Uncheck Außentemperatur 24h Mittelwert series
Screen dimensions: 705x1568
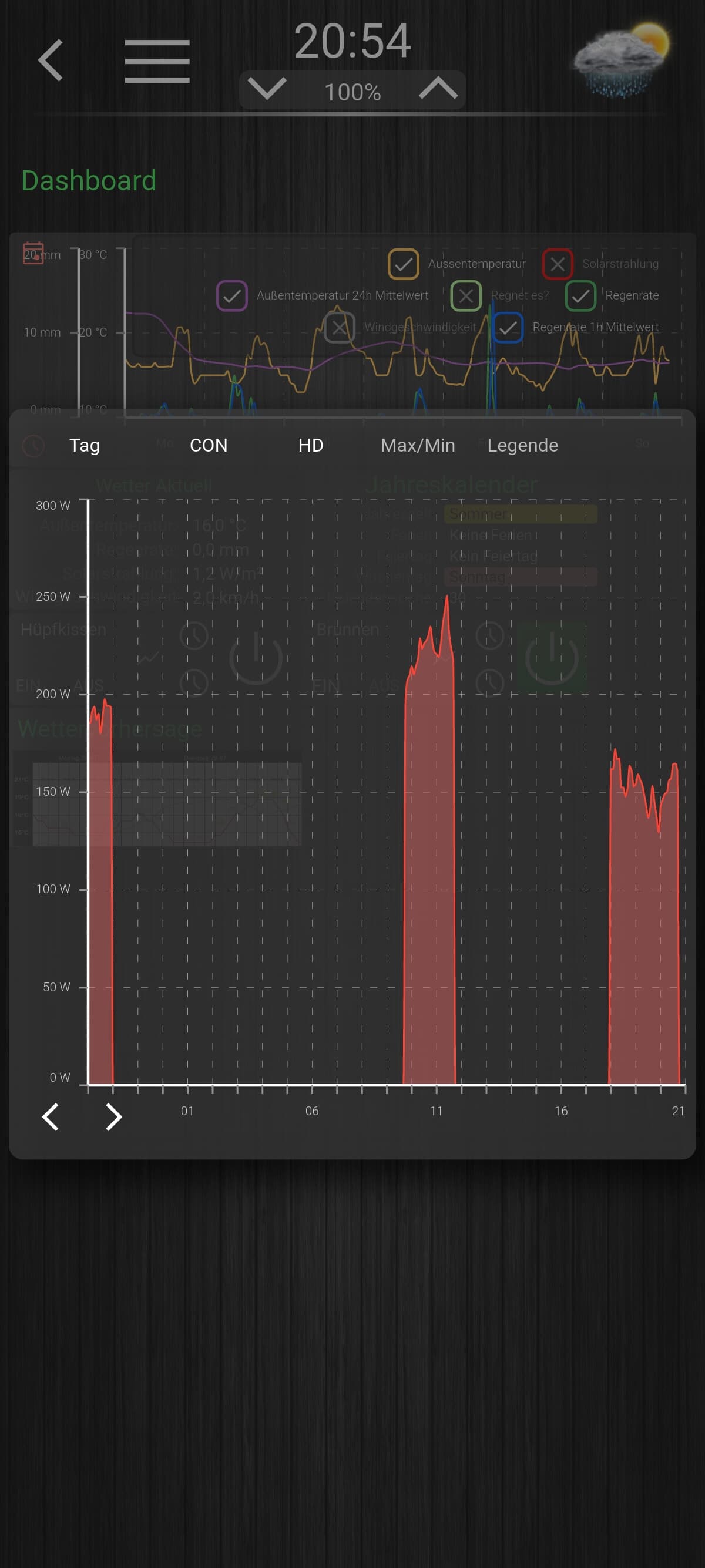pos(232,295)
